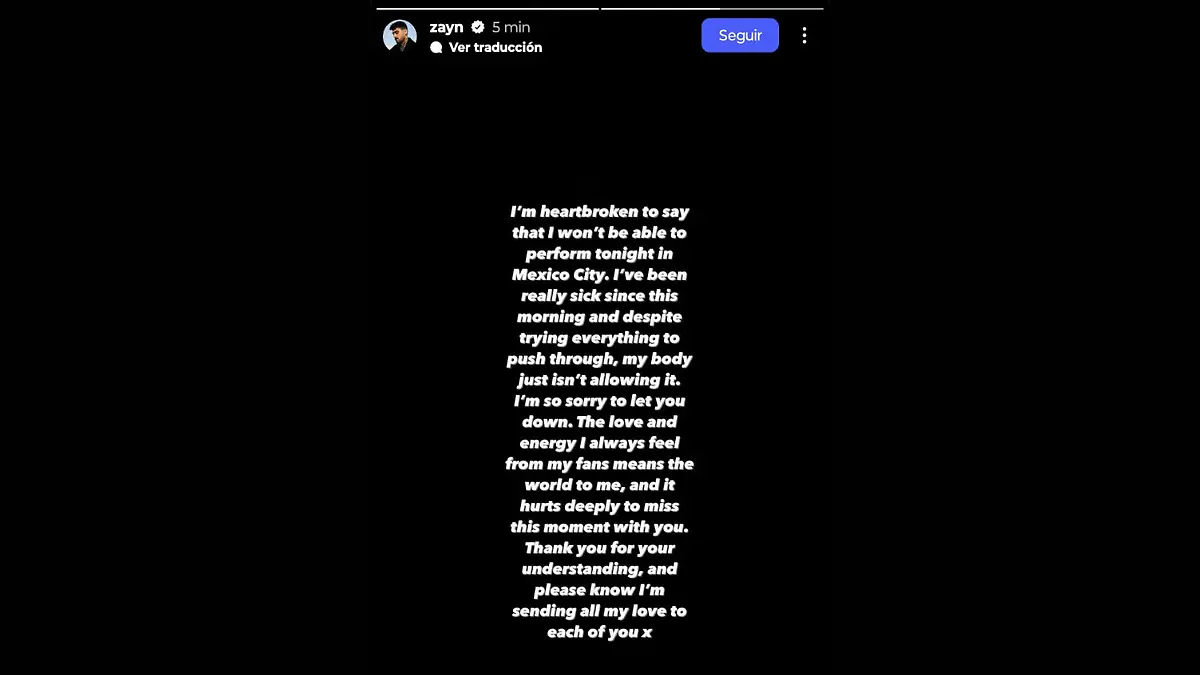Open the zayn username link
This screenshot has height=675, width=1200.
(x=446, y=27)
